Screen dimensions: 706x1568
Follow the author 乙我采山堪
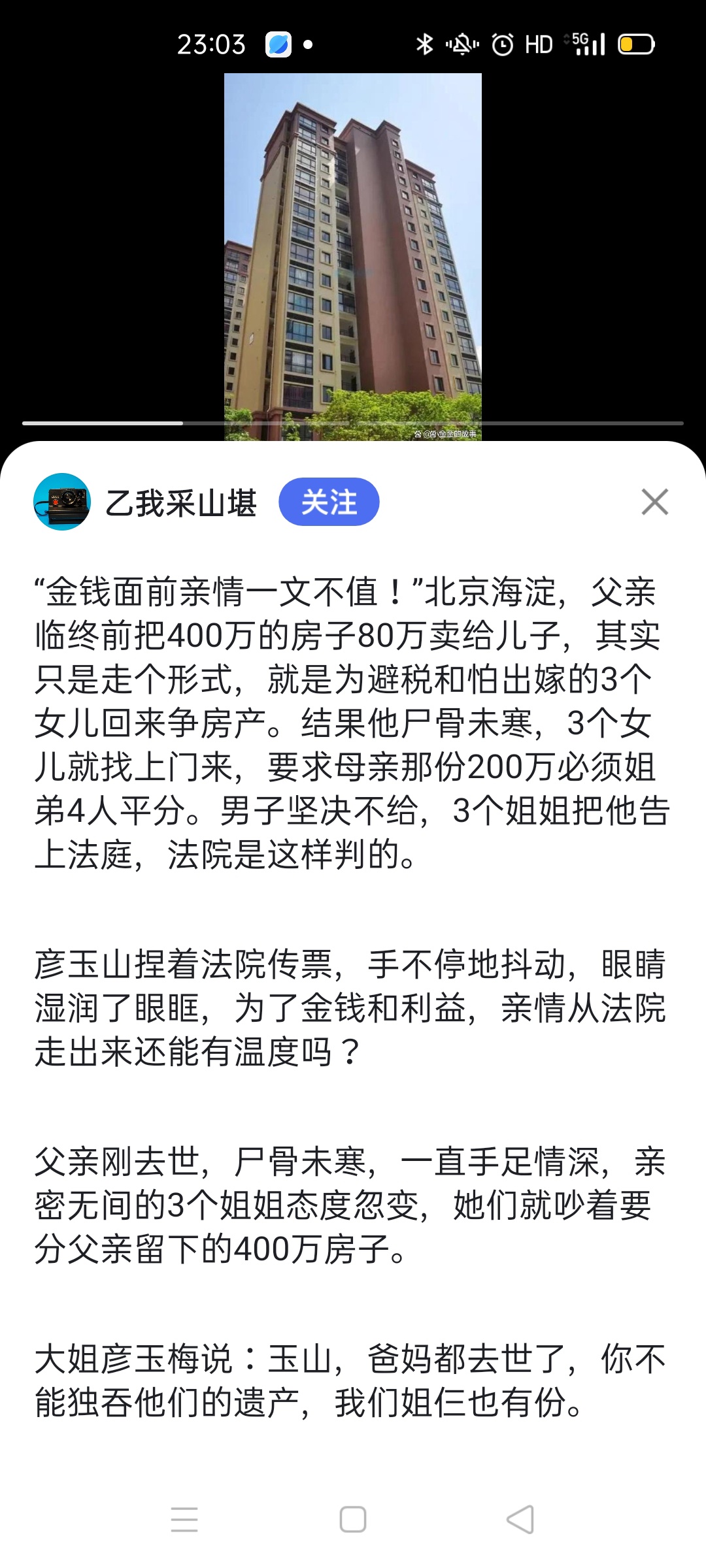[329, 502]
